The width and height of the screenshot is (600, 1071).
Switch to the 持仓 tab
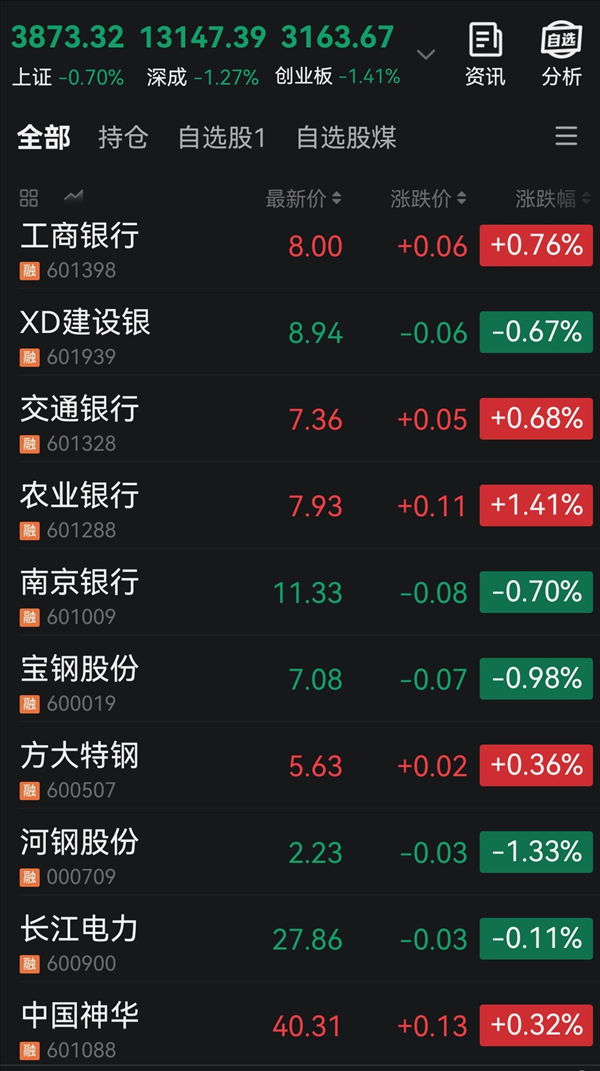pyautogui.click(x=123, y=138)
